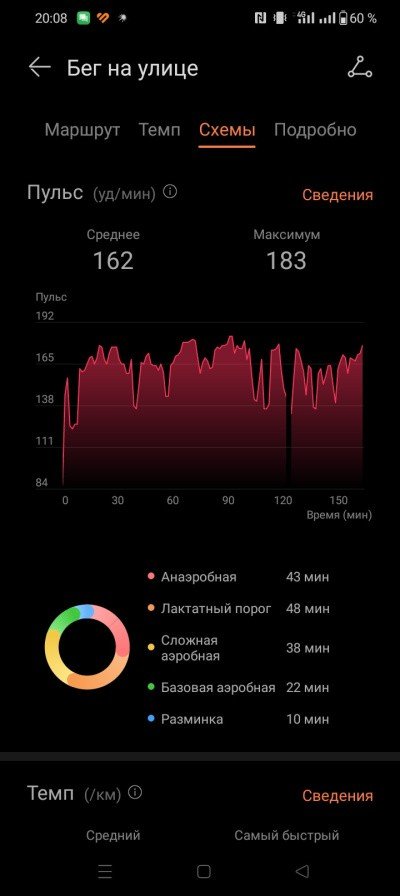Image resolution: width=400 pixels, height=896 pixels.
Task: Tap the info icon next to Темп
Action: pyautogui.click(x=135, y=793)
